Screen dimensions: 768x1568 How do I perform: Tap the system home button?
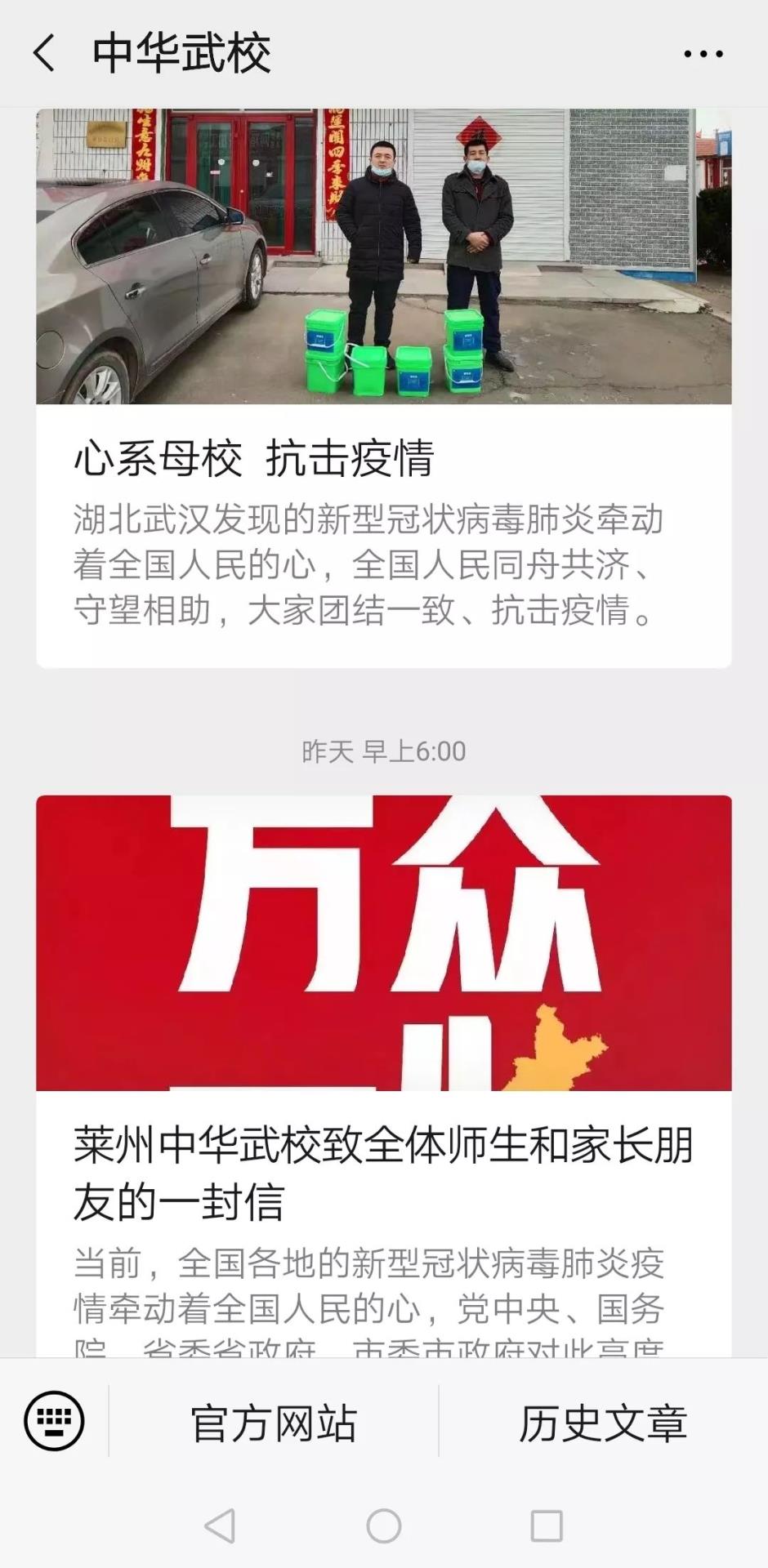pyautogui.click(x=383, y=1526)
